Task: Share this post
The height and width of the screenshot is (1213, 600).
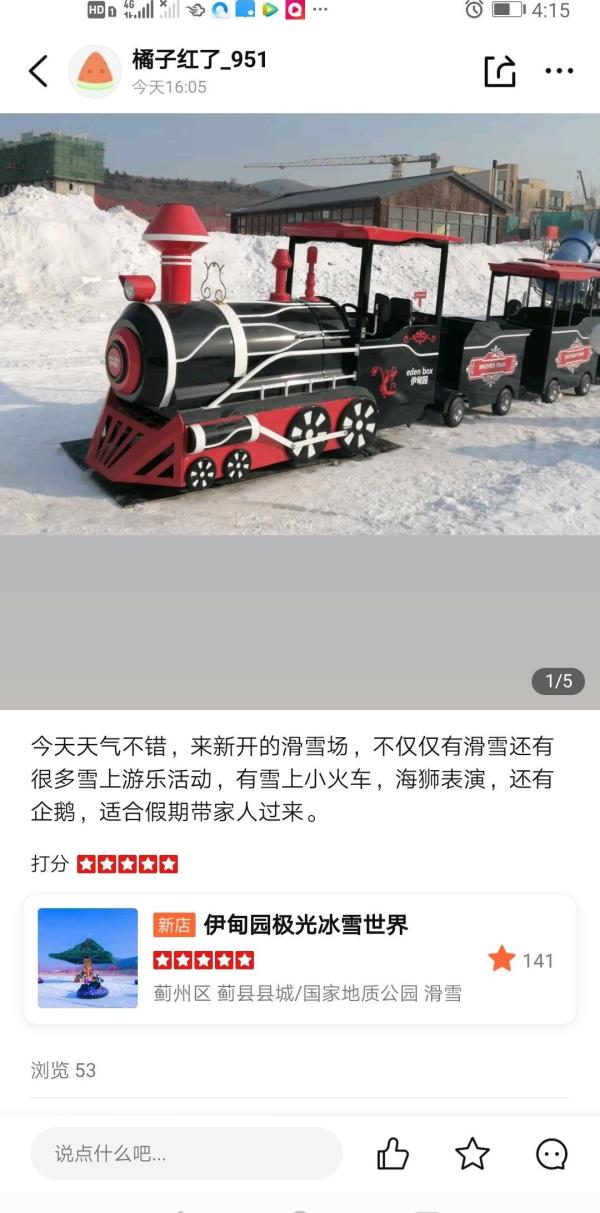Action: click(499, 71)
